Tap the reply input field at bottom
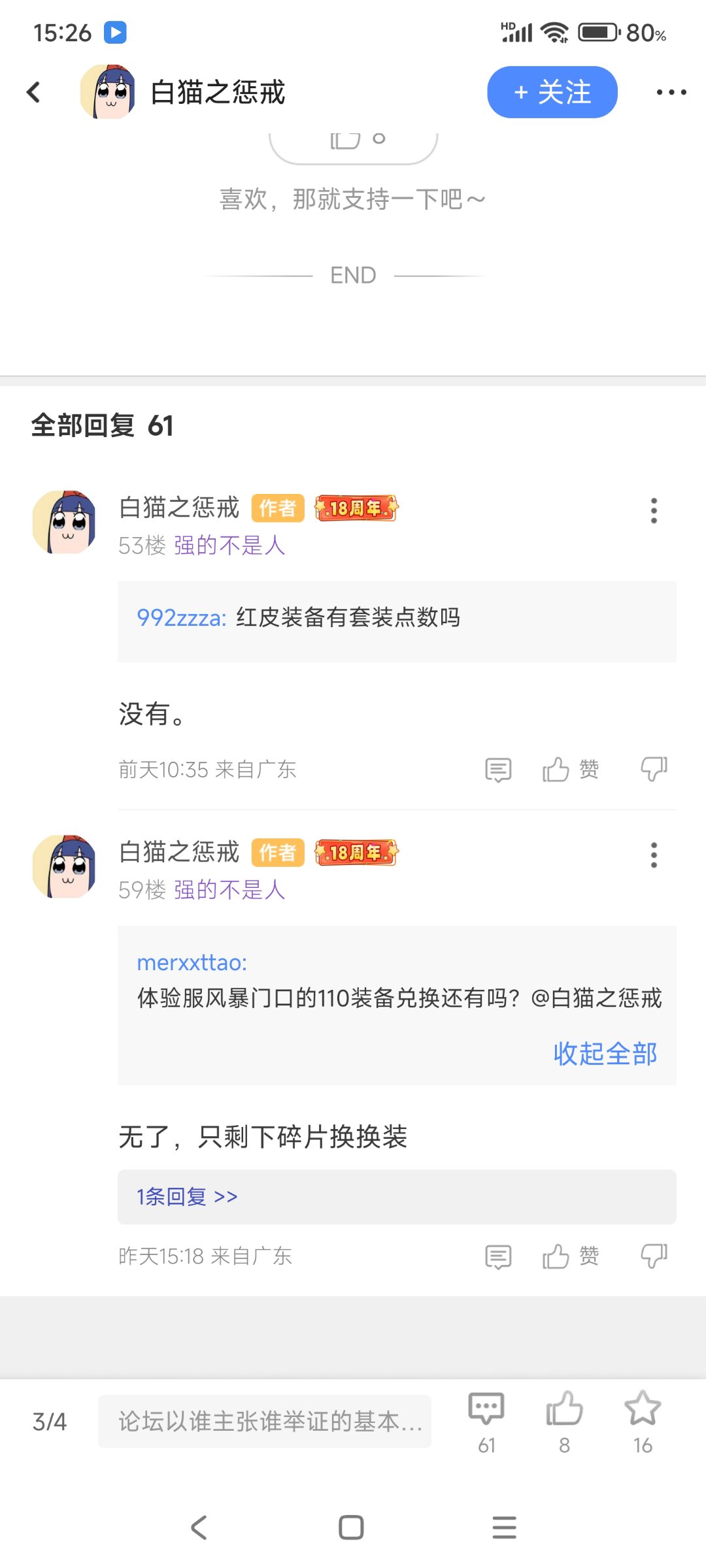 click(x=265, y=1421)
